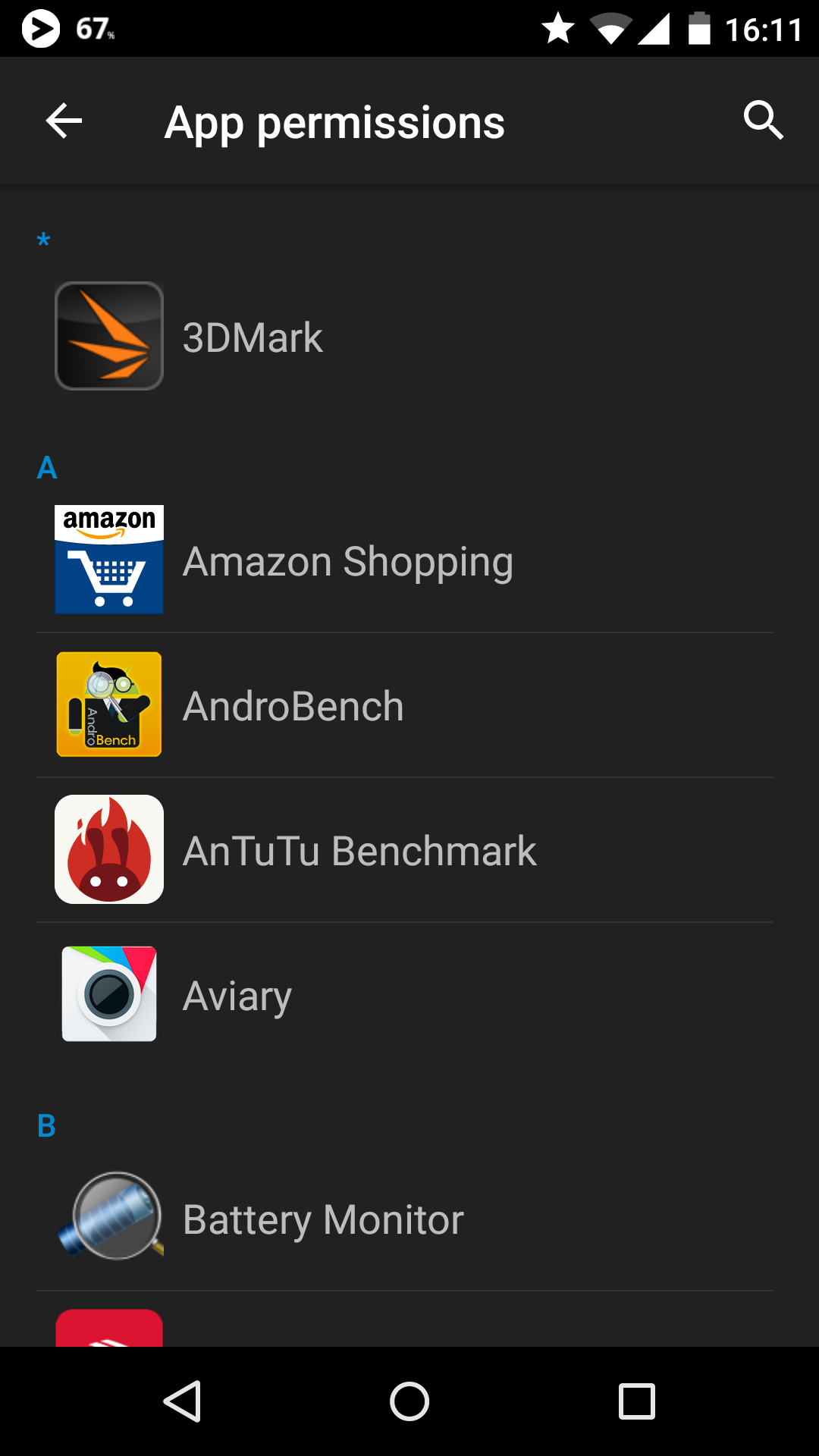819x1456 pixels.
Task: Show recent apps overview
Action: click(636, 1401)
